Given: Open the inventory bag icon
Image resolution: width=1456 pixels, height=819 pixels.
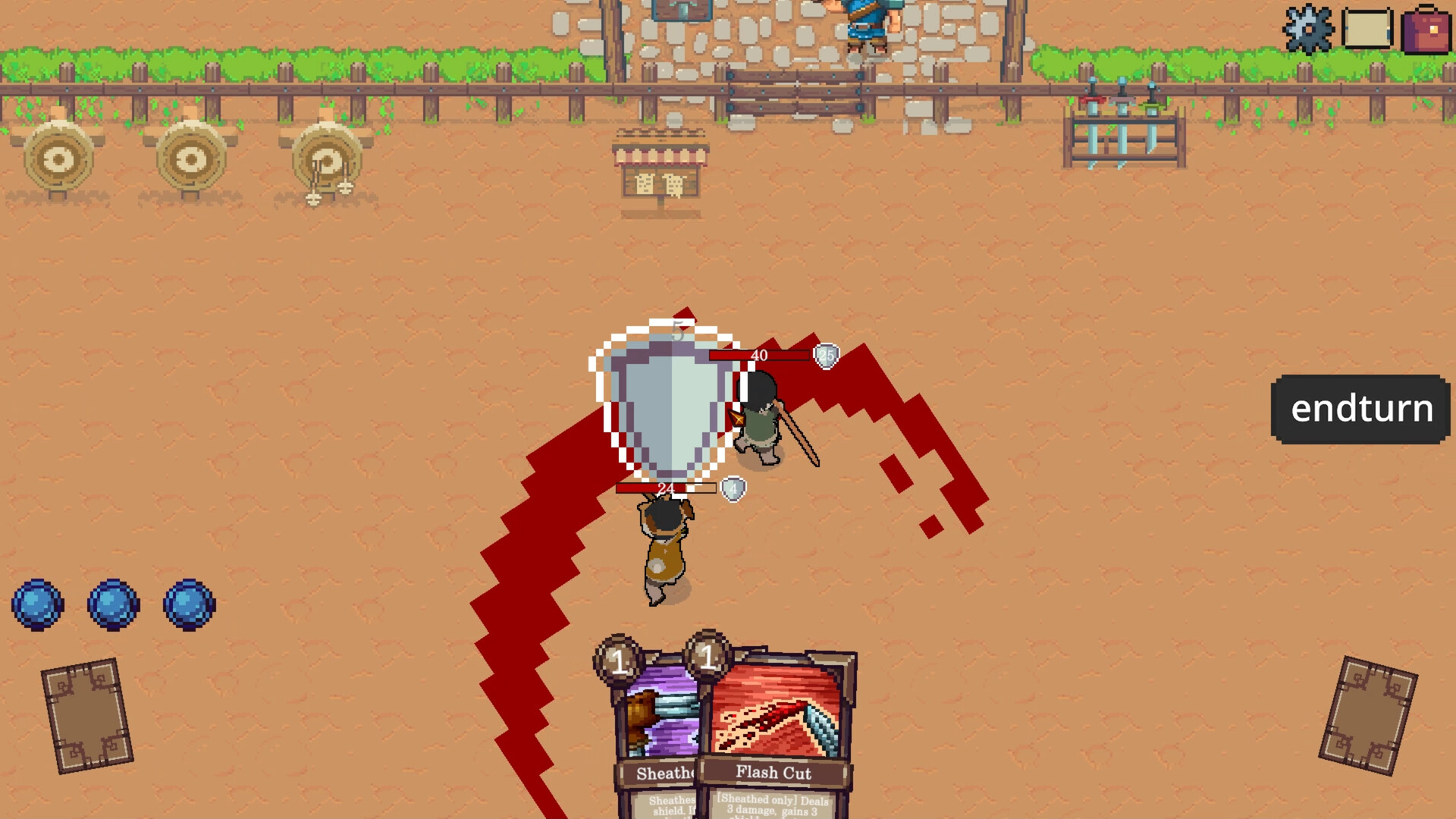Looking at the screenshot, I should click(1426, 30).
